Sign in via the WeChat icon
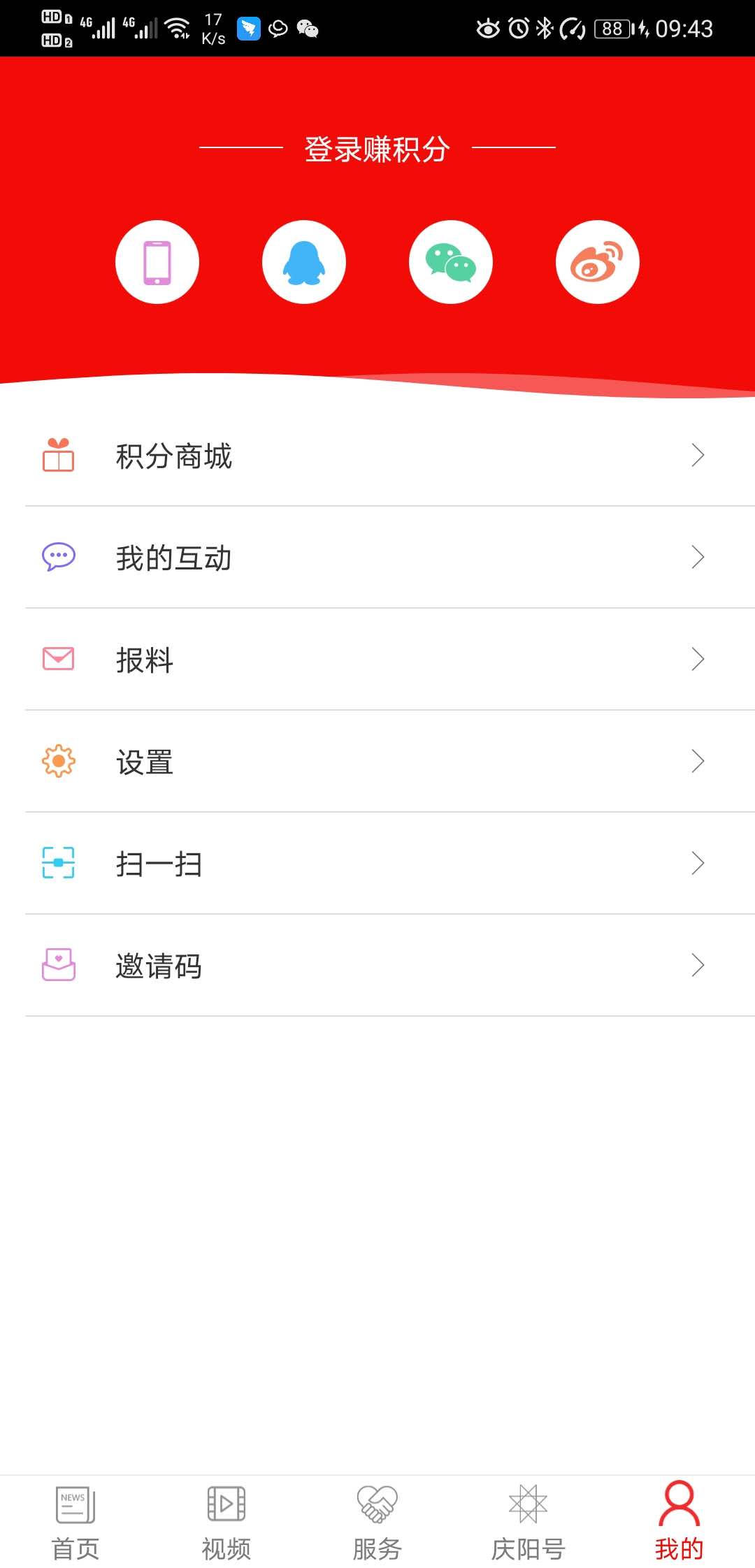755x1568 pixels. point(450,261)
